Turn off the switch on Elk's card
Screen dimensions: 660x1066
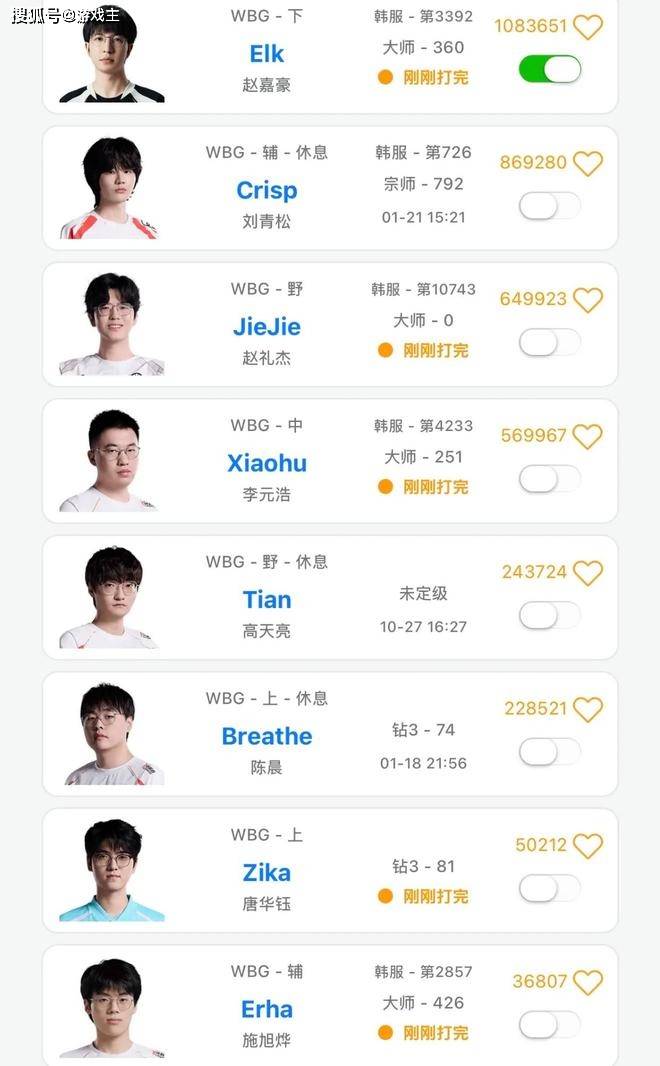click(x=549, y=69)
